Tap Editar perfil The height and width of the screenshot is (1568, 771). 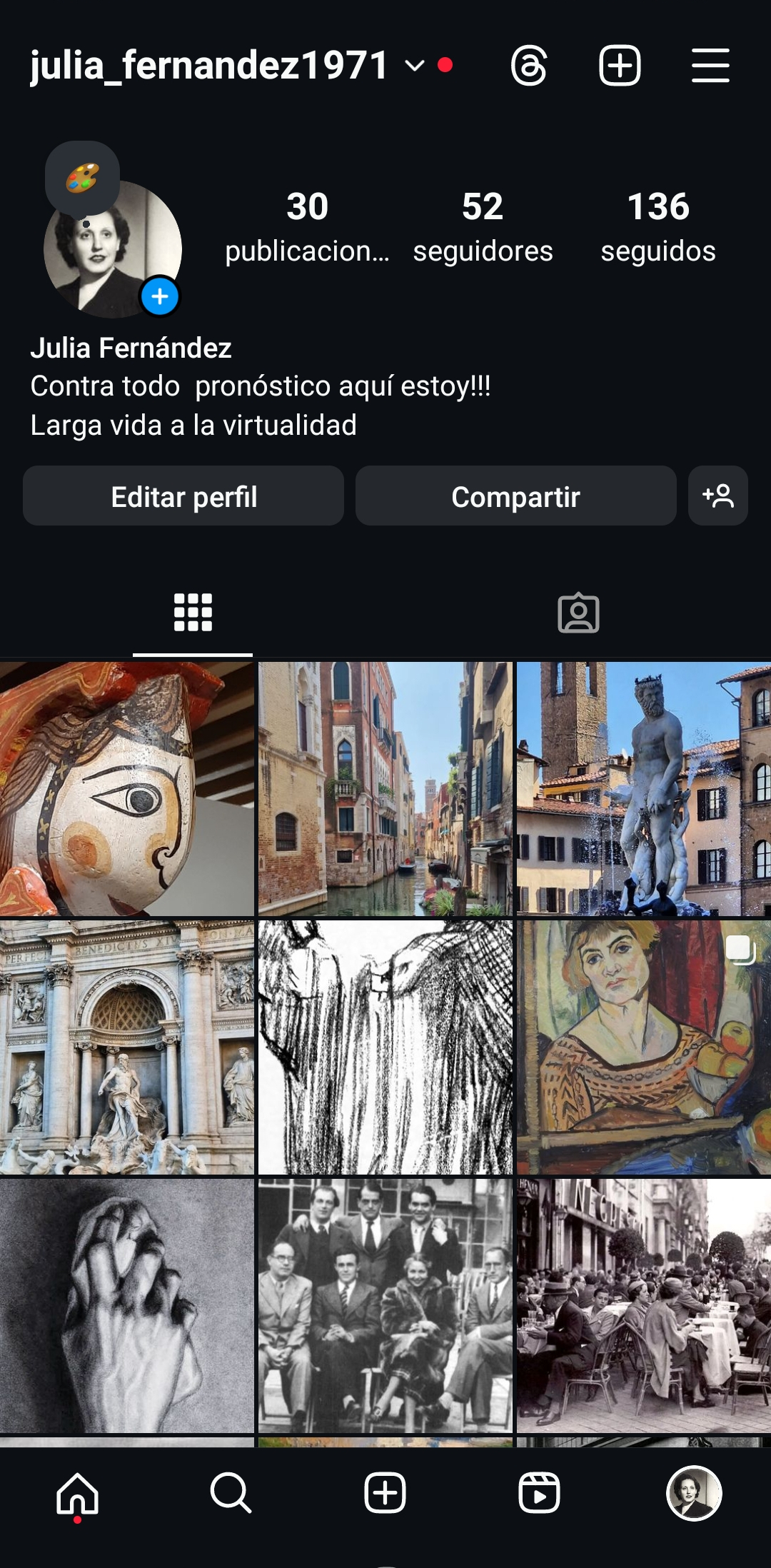(183, 496)
